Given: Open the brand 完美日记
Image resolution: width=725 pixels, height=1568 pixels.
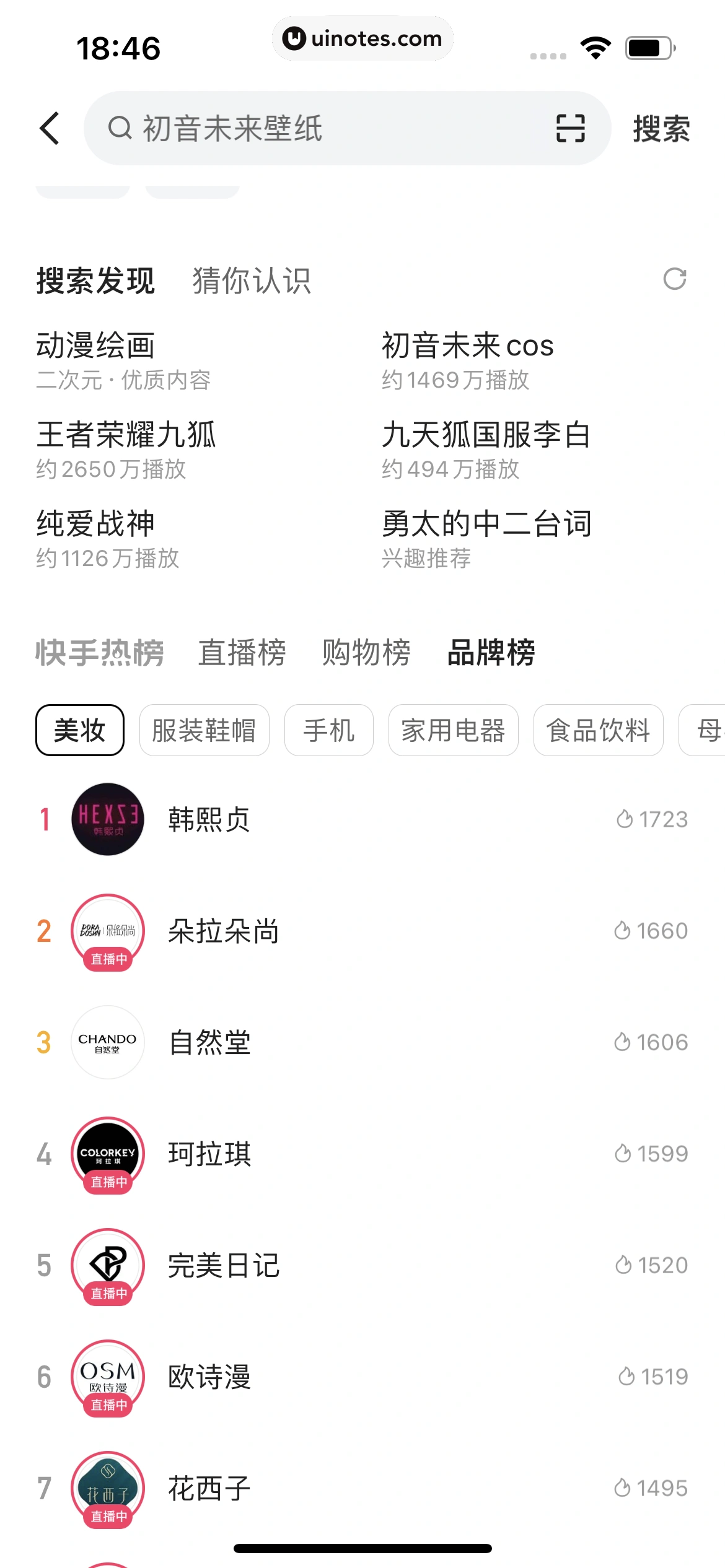Looking at the screenshot, I should tap(223, 1265).
